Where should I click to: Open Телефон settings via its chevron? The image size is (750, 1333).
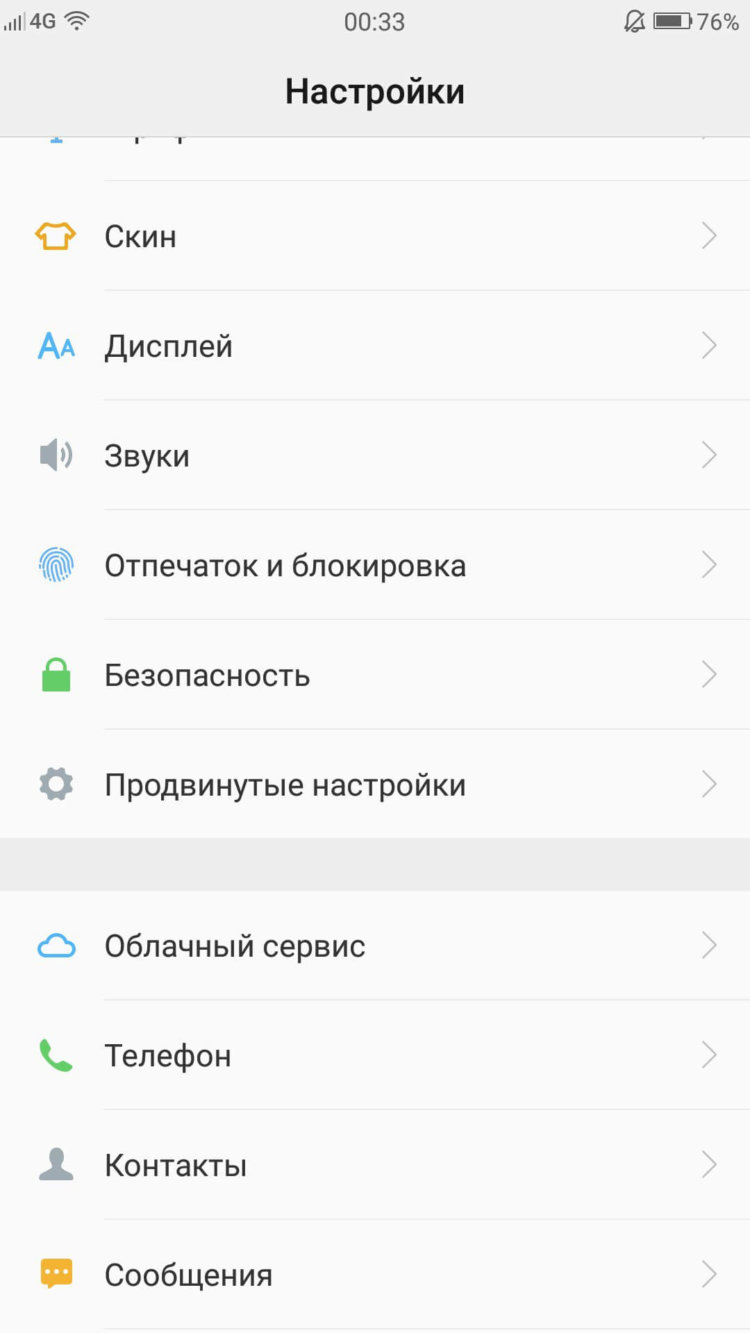709,1054
